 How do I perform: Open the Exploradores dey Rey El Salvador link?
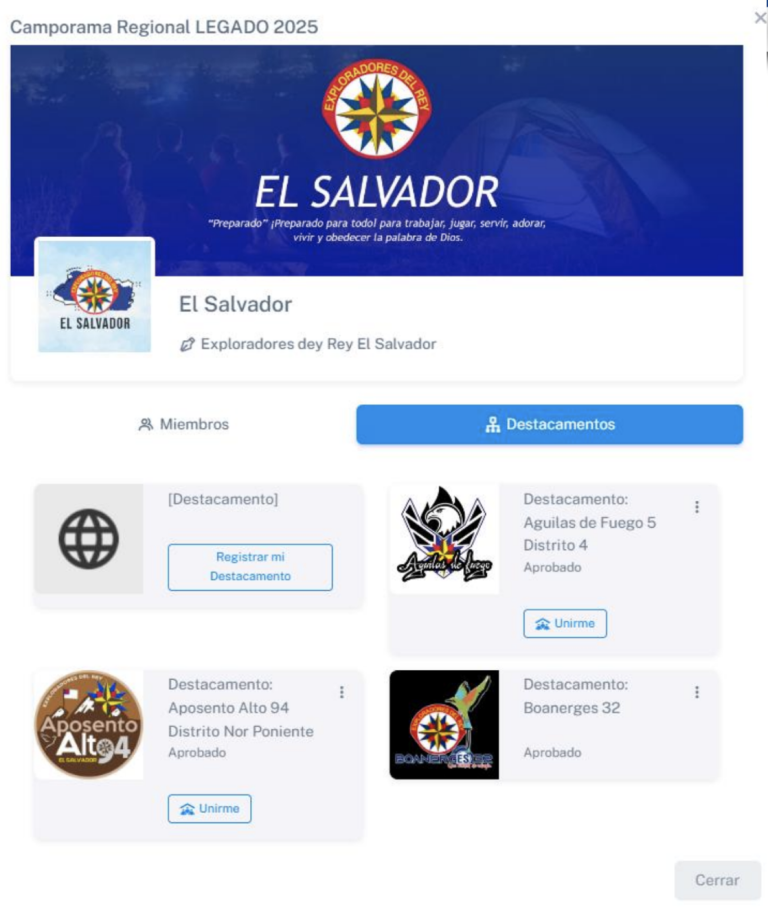tap(318, 344)
